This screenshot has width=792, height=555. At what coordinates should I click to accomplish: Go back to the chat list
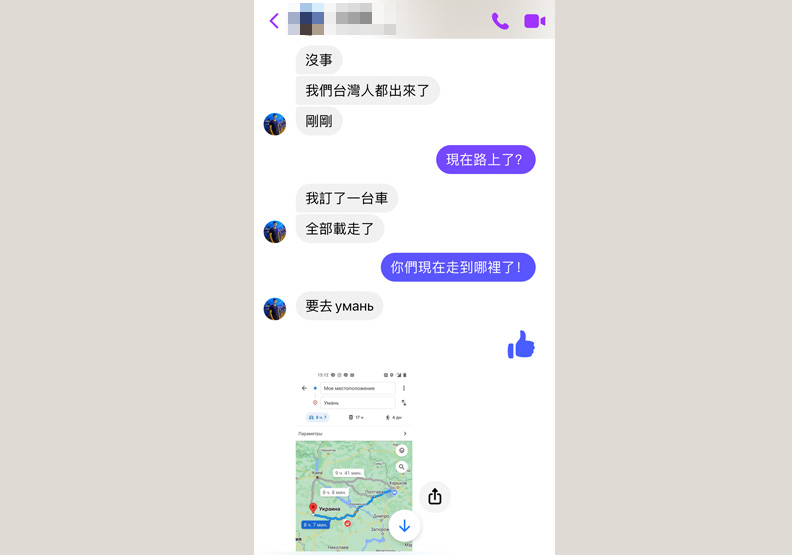274,20
